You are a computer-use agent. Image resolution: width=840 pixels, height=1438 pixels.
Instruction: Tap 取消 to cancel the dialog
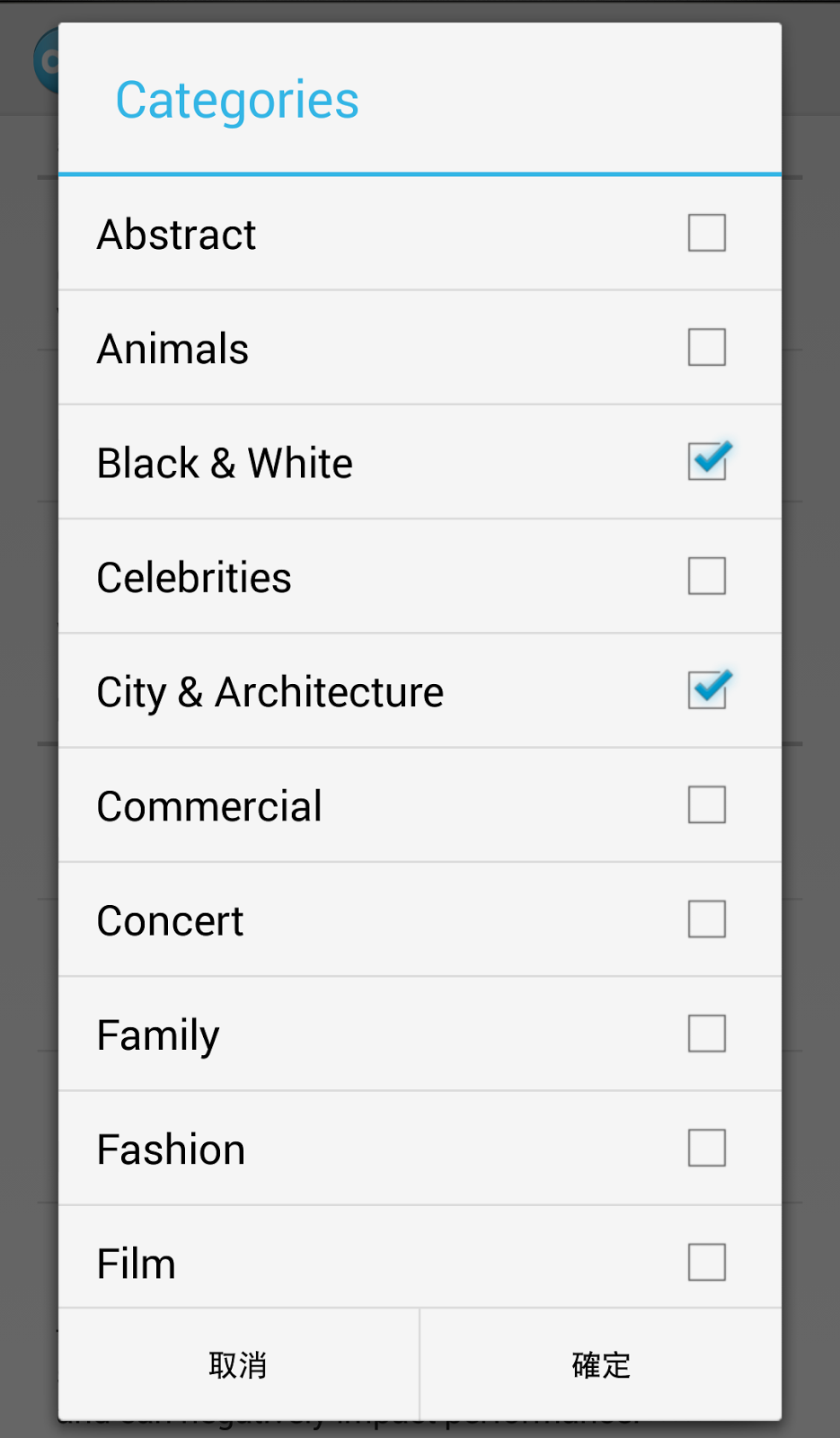pos(238,1364)
